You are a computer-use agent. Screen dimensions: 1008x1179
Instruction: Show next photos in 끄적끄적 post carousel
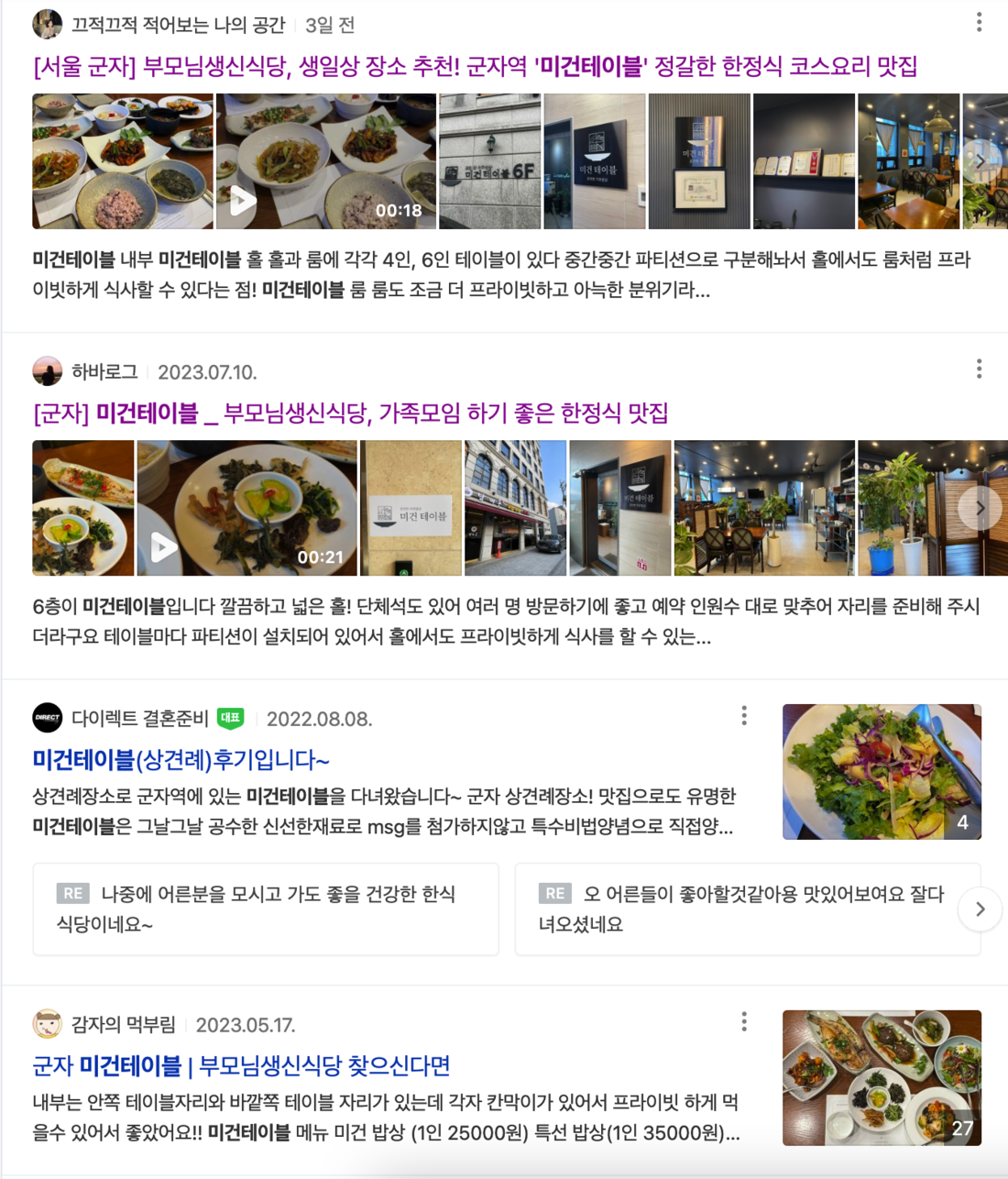(x=979, y=161)
